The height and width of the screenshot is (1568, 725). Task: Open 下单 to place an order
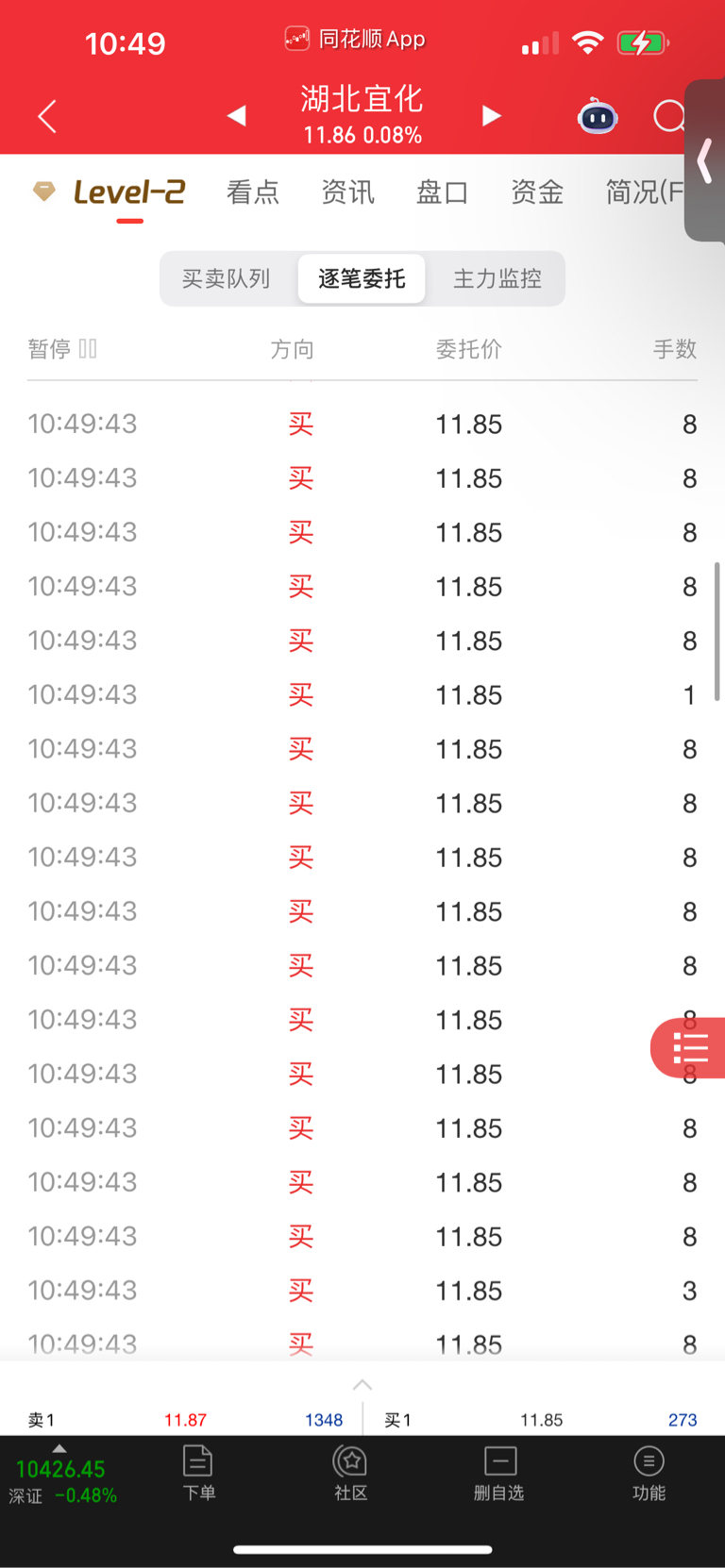[x=198, y=1473]
